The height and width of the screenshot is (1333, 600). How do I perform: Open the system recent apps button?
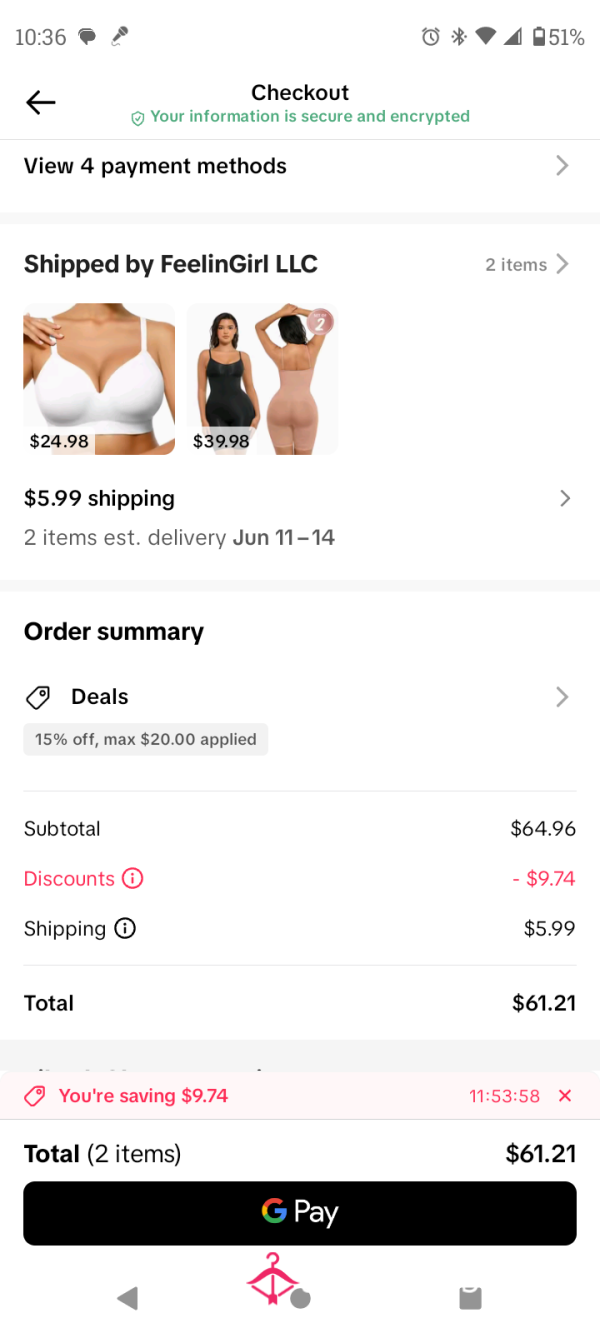click(x=470, y=1298)
